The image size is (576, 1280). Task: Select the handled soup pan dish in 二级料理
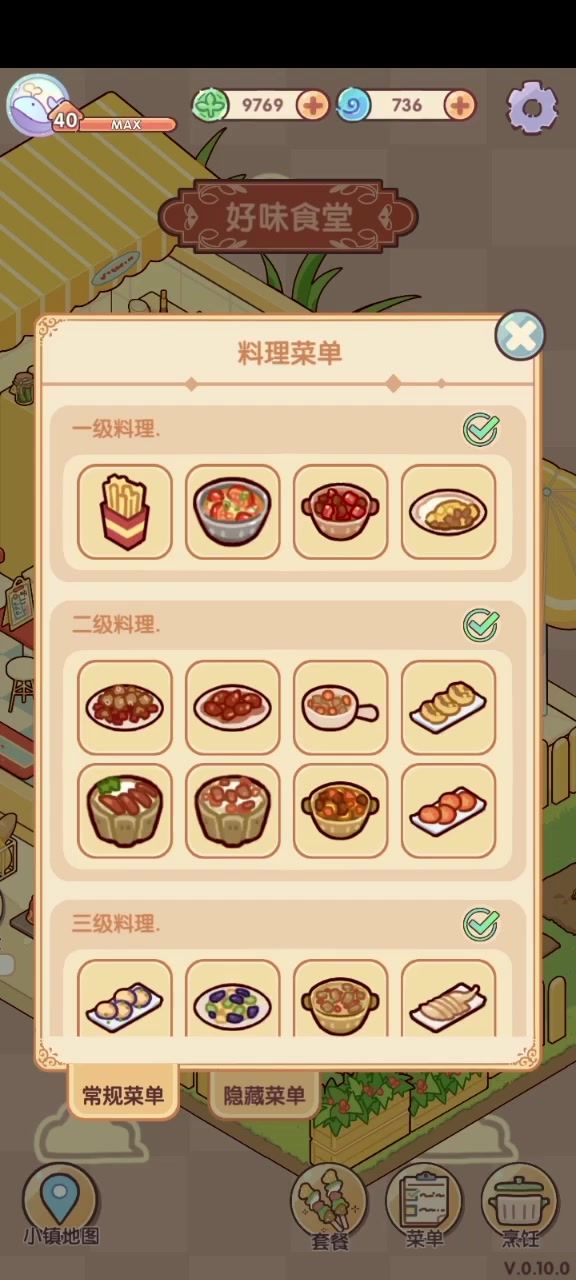tap(340, 707)
